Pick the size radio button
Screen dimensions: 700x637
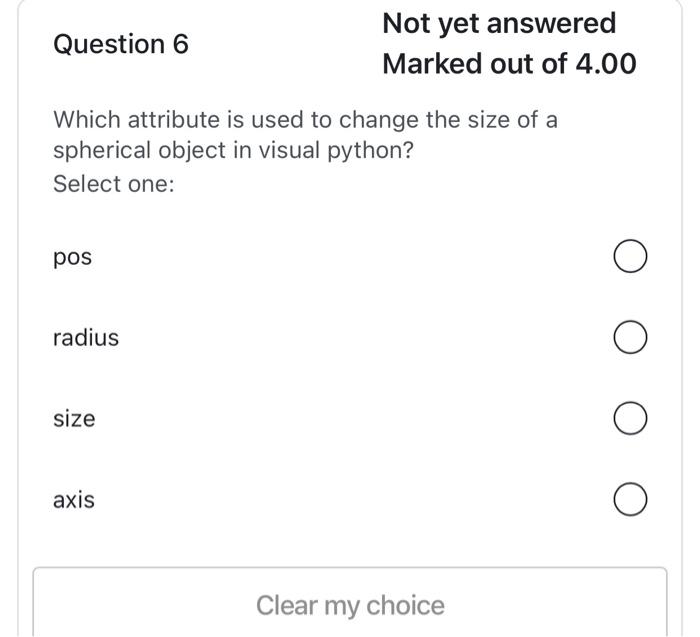(630, 418)
